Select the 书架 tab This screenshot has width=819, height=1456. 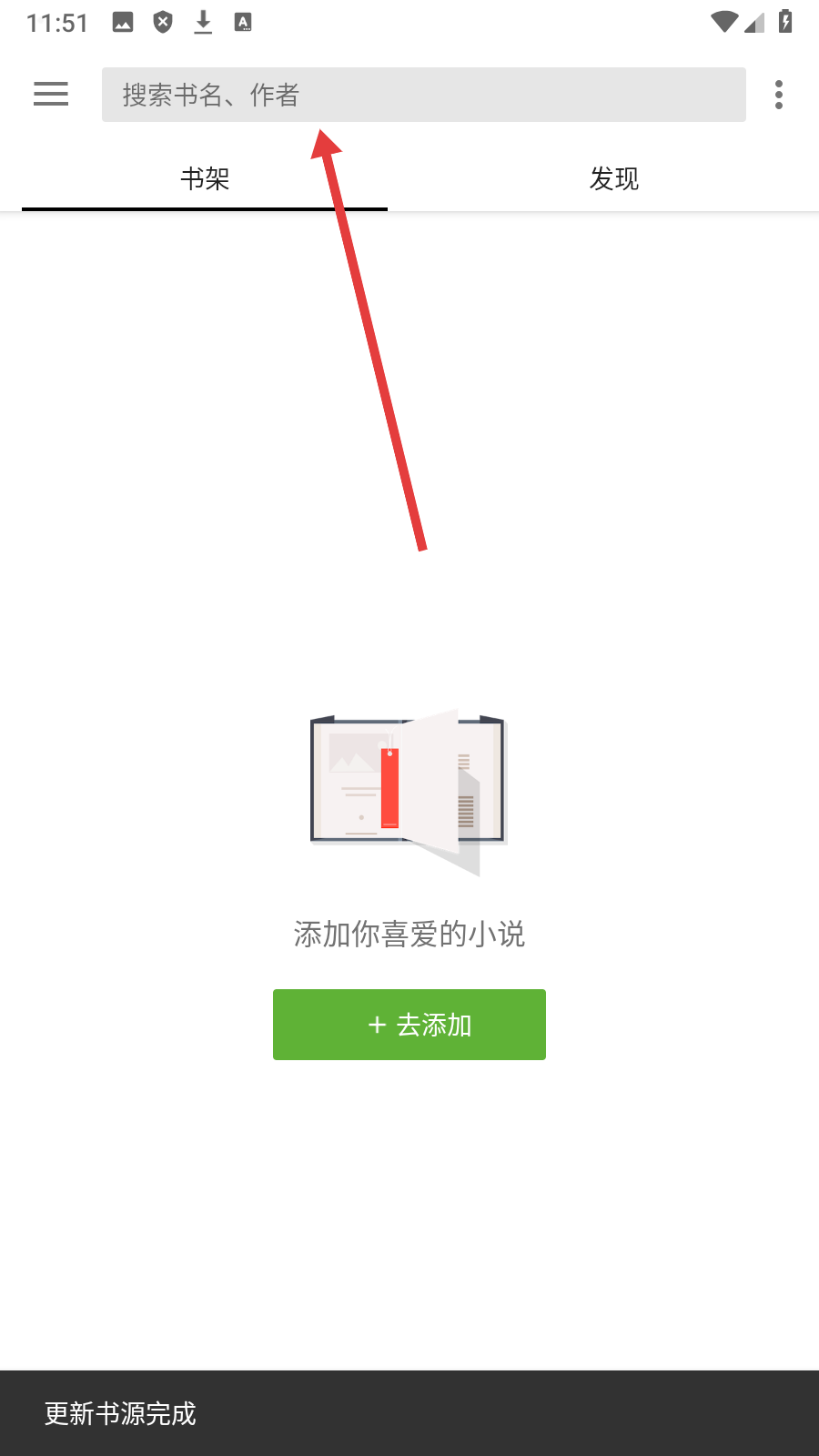(x=205, y=178)
